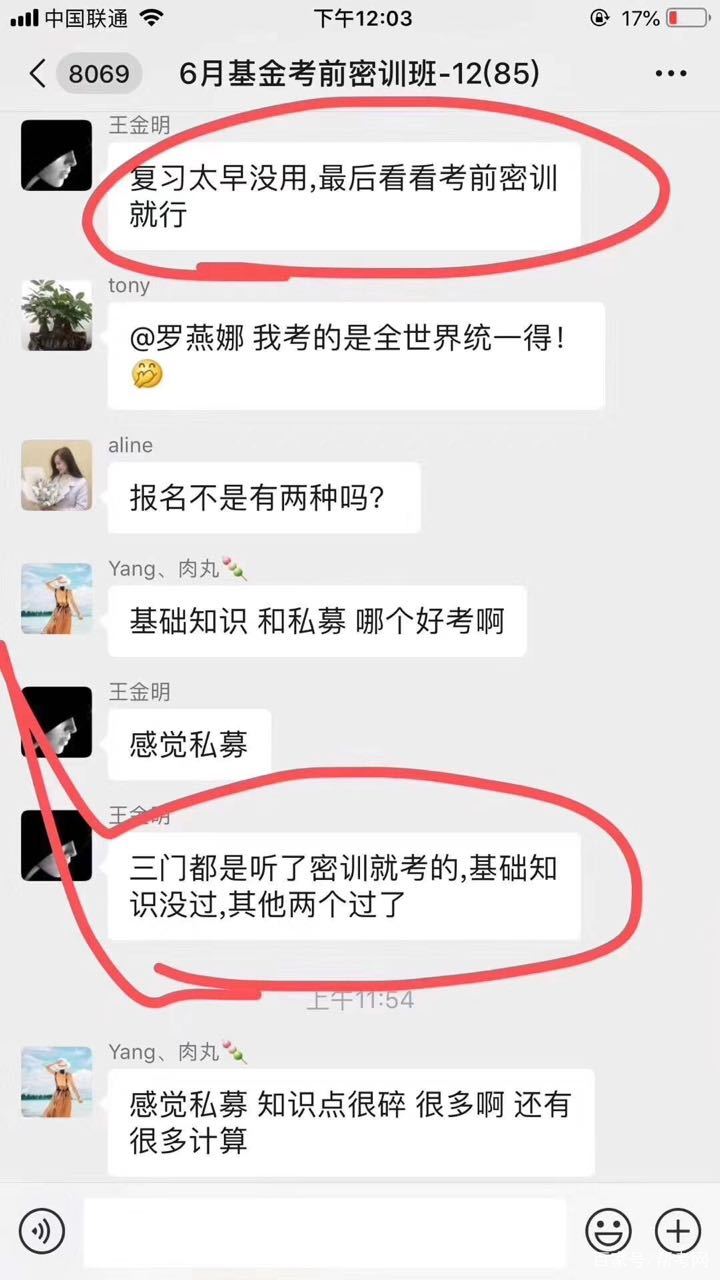Image resolution: width=720 pixels, height=1280 pixels.
Task: Open tony's profile avatar
Action: (56, 314)
